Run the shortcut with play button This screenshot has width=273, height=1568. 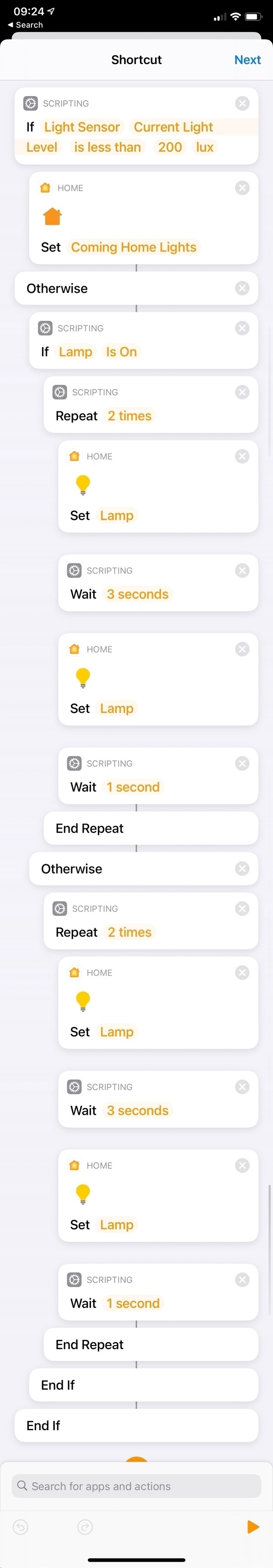point(253,1526)
